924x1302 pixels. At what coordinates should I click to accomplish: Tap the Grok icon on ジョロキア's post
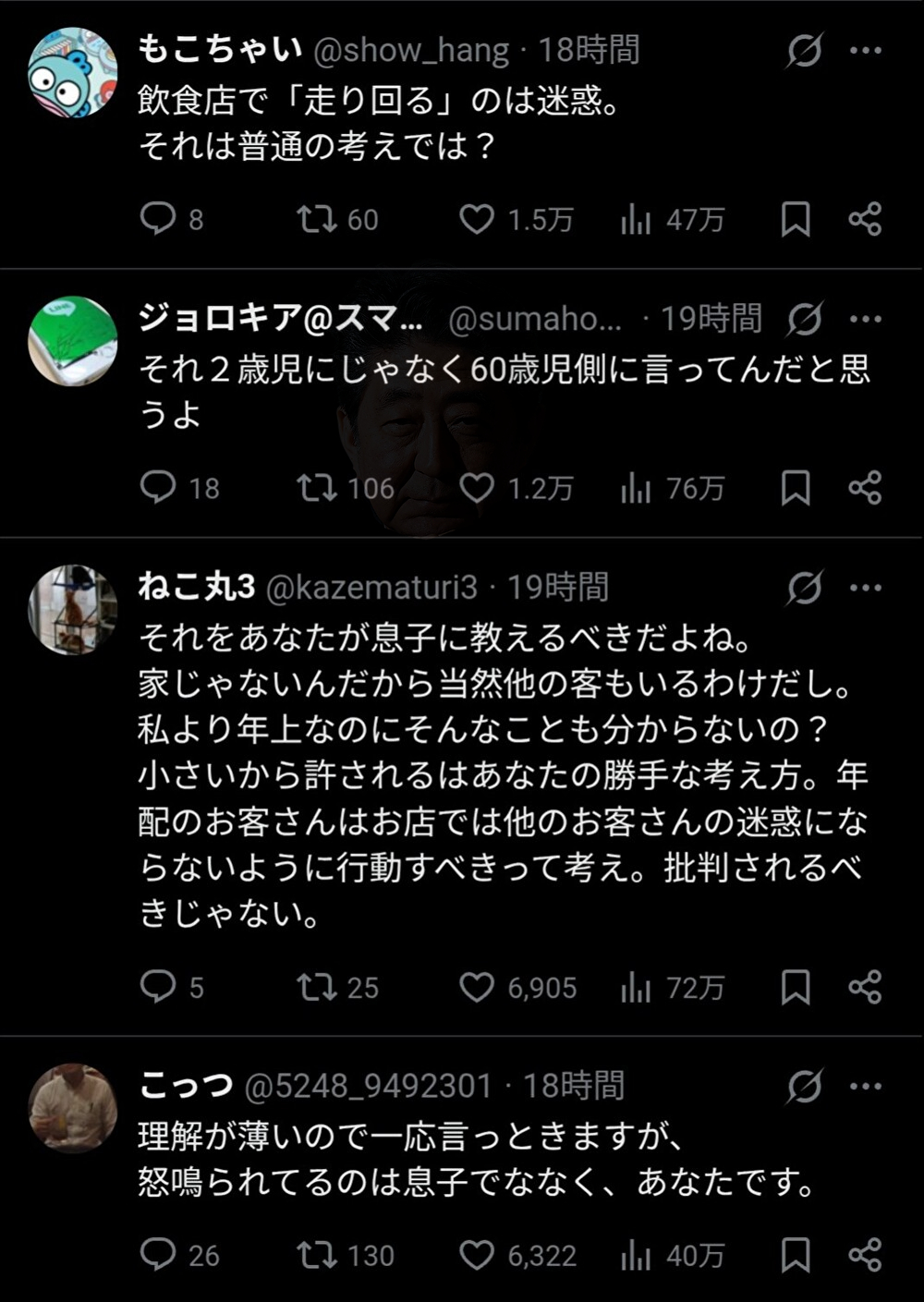pyautogui.click(x=804, y=320)
